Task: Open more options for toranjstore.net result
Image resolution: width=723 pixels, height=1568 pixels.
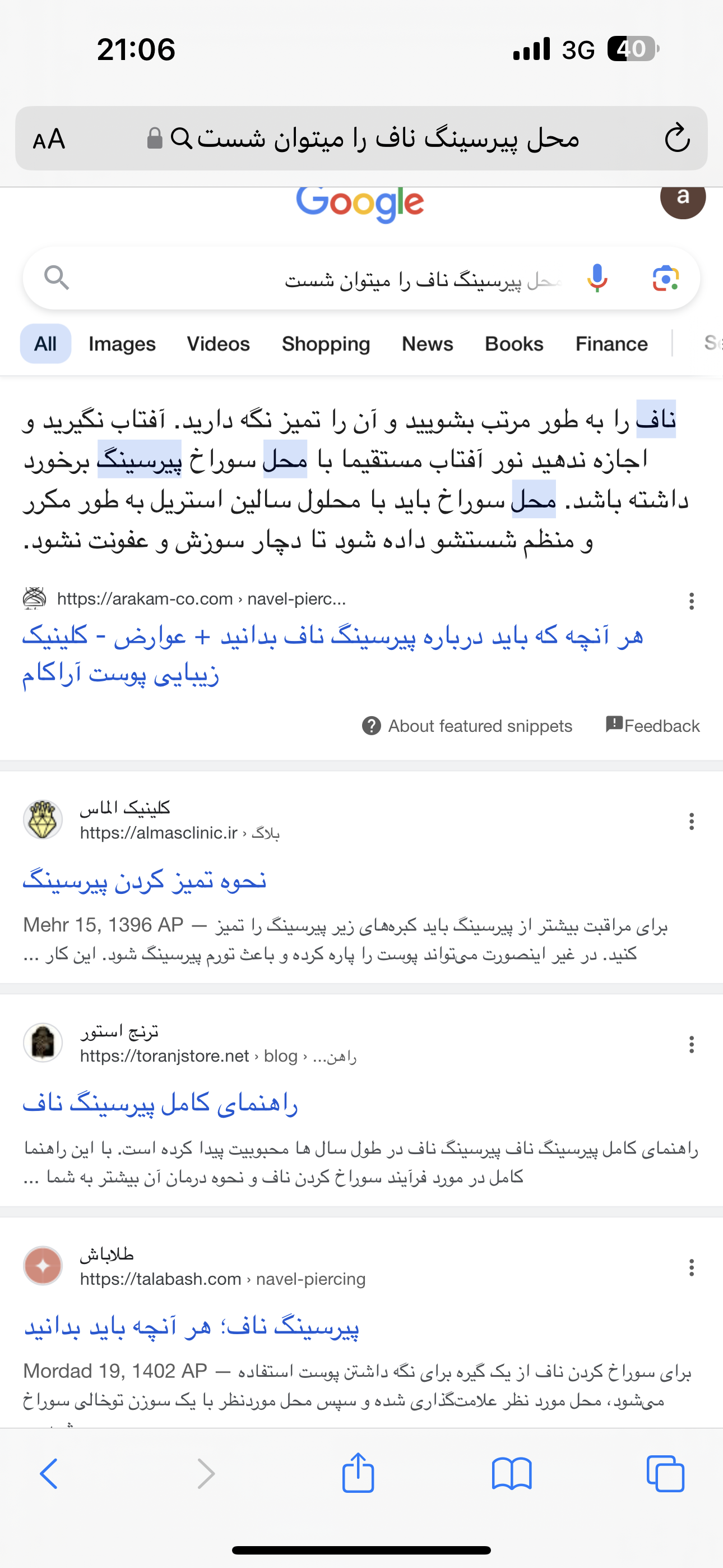Action: (x=692, y=1045)
